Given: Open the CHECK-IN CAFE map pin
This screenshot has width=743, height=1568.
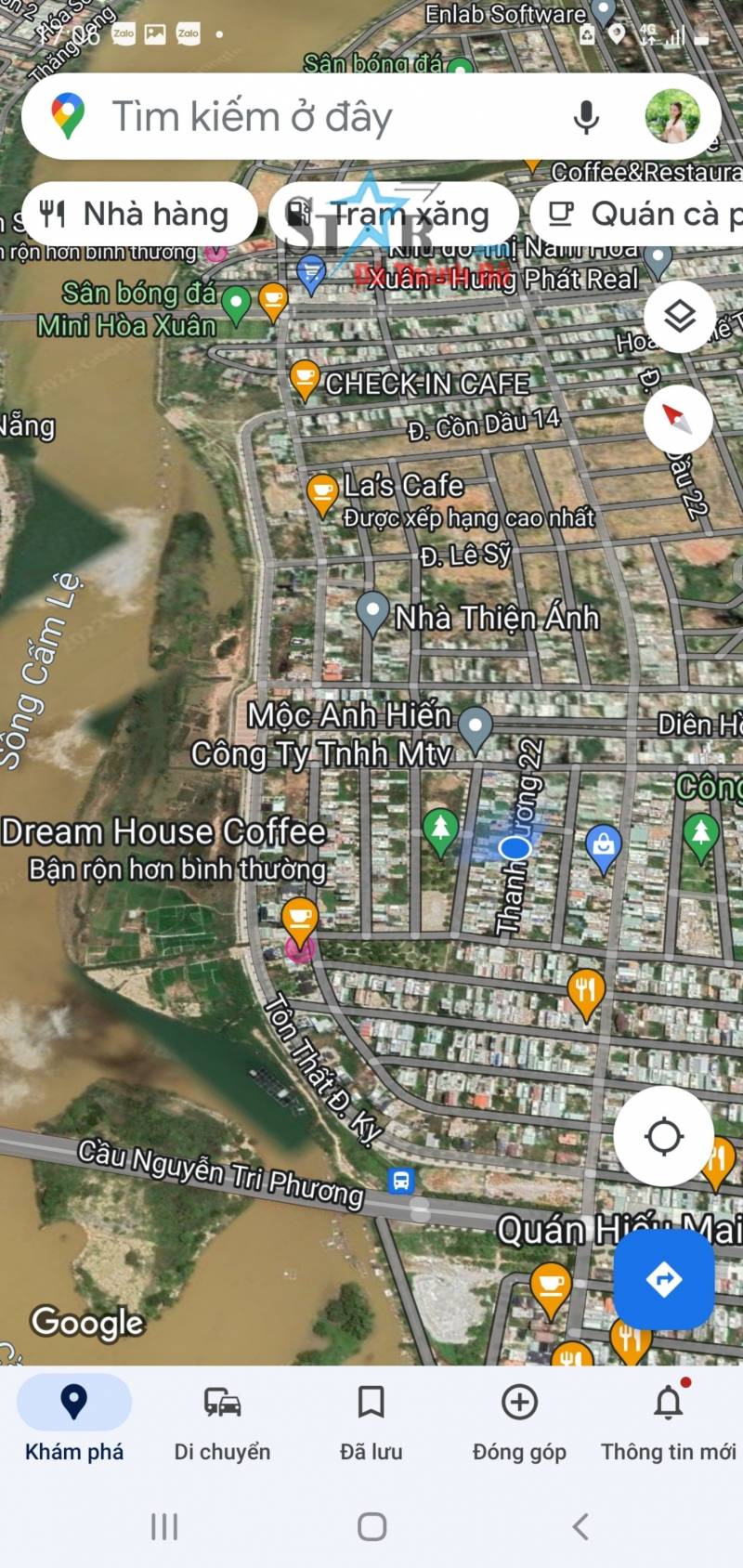Looking at the screenshot, I should click(304, 381).
